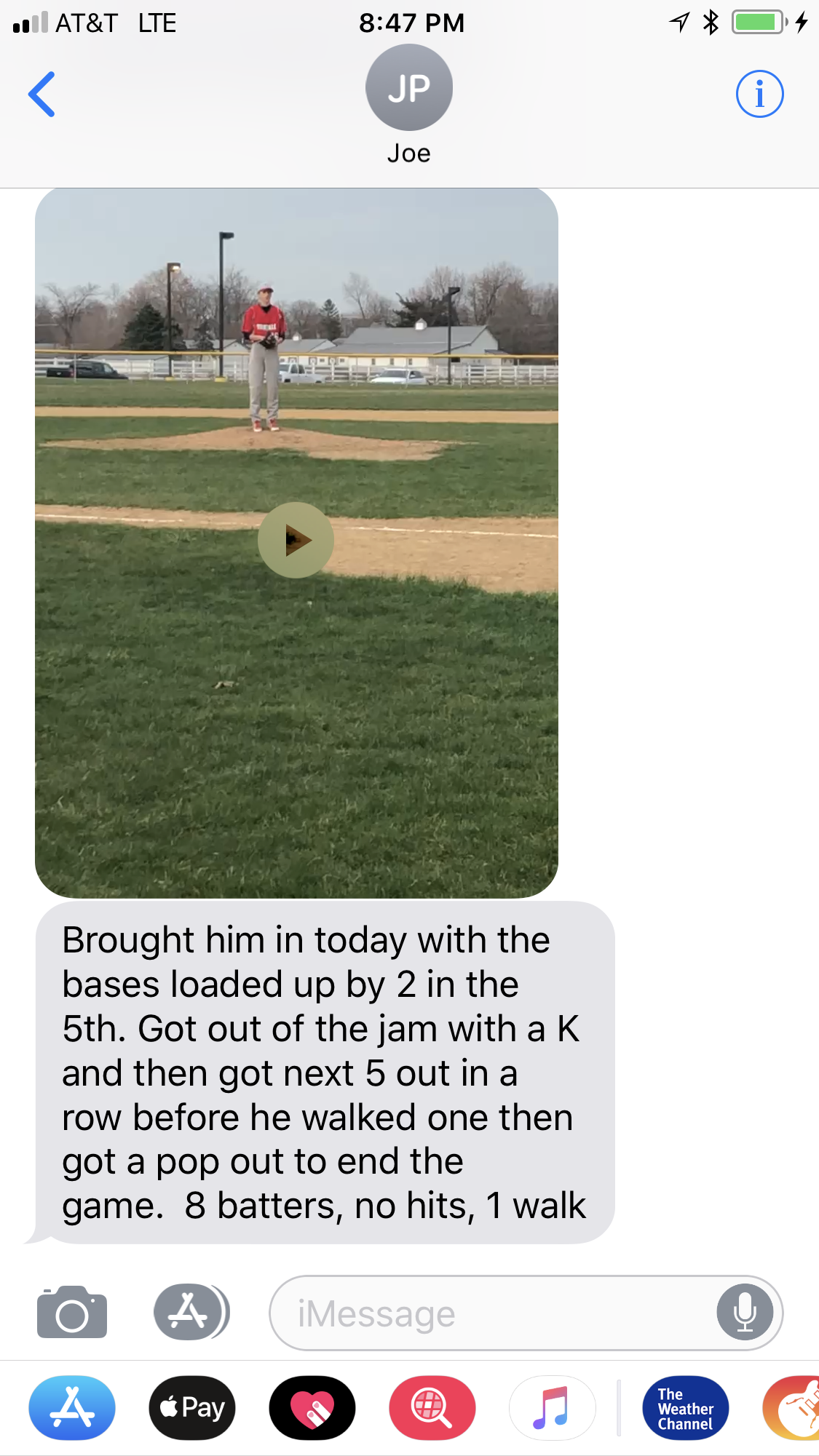Open the images search app
The height and width of the screenshot is (1456, 819).
click(x=432, y=1408)
